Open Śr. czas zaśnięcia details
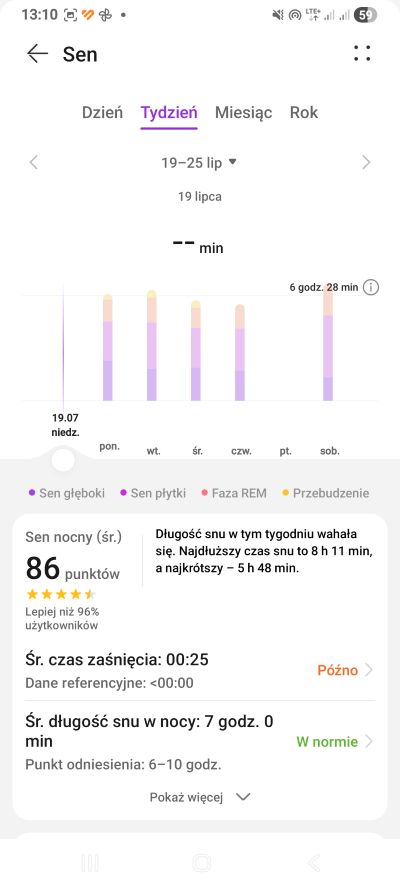400x889 pixels. click(200, 670)
